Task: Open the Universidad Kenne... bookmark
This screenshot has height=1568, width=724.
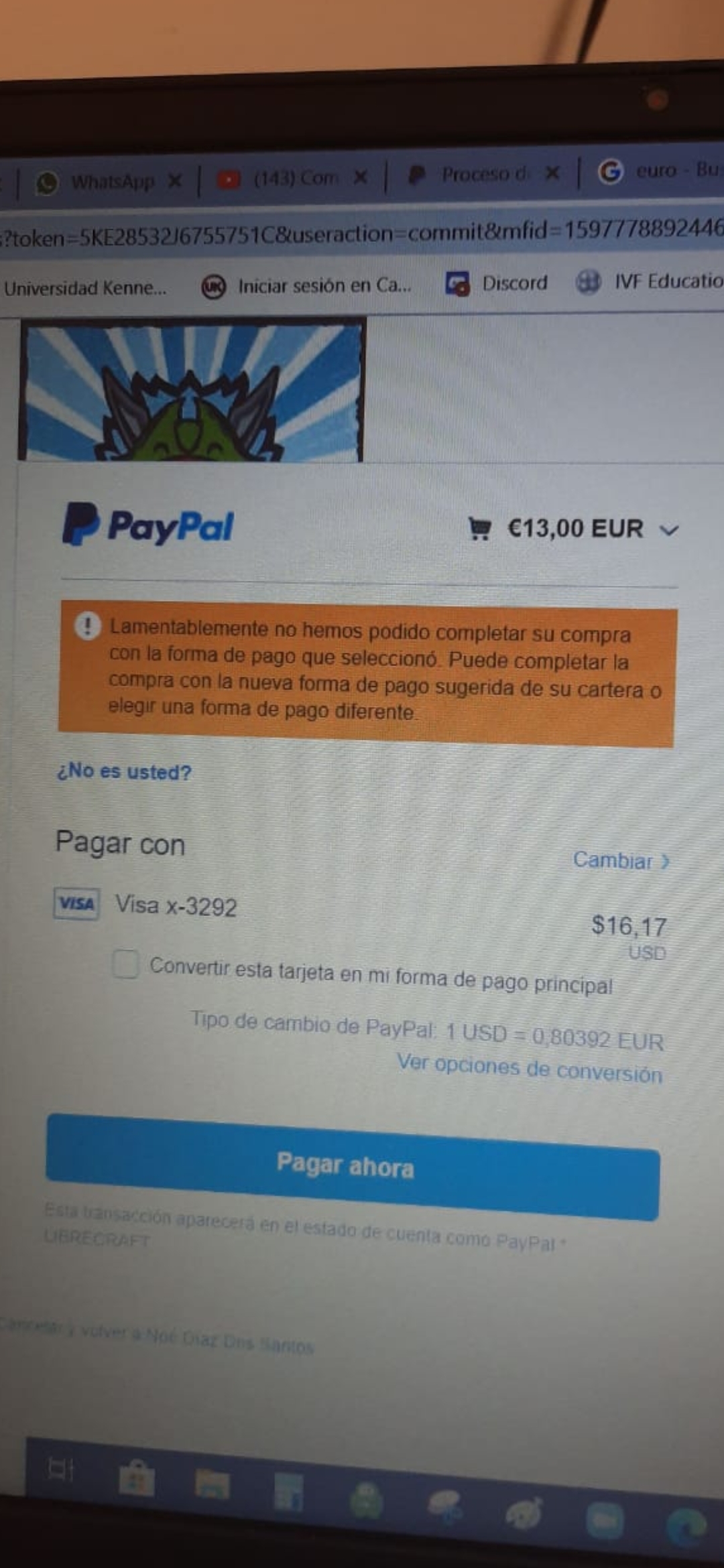Action: pos(84,288)
